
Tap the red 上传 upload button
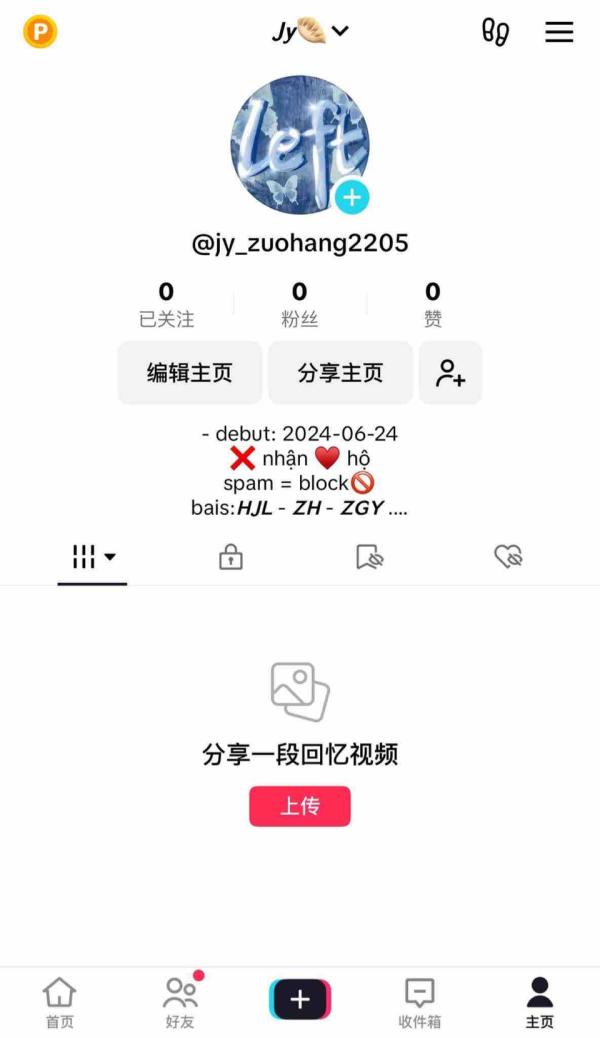300,806
